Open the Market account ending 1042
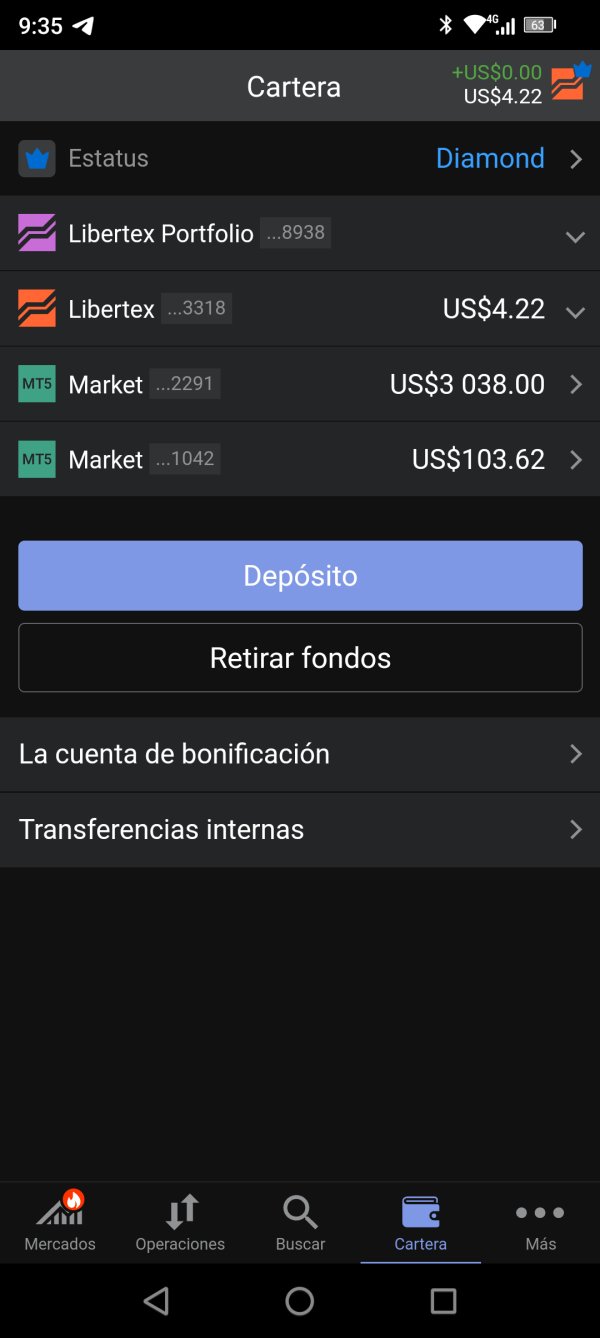600x1338 pixels. [x=300, y=459]
